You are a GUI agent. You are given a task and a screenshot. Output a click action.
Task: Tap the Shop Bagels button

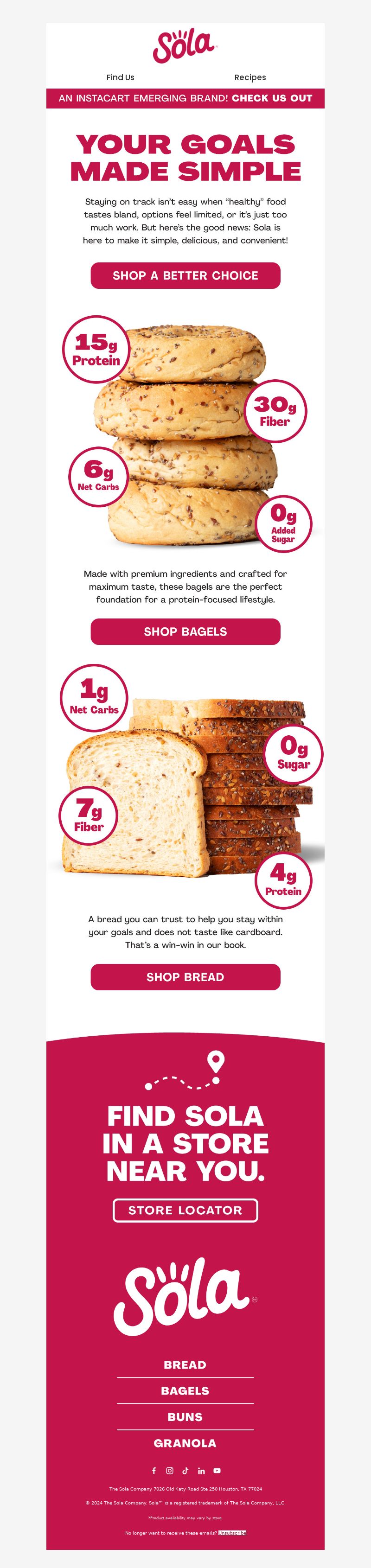coord(185,632)
